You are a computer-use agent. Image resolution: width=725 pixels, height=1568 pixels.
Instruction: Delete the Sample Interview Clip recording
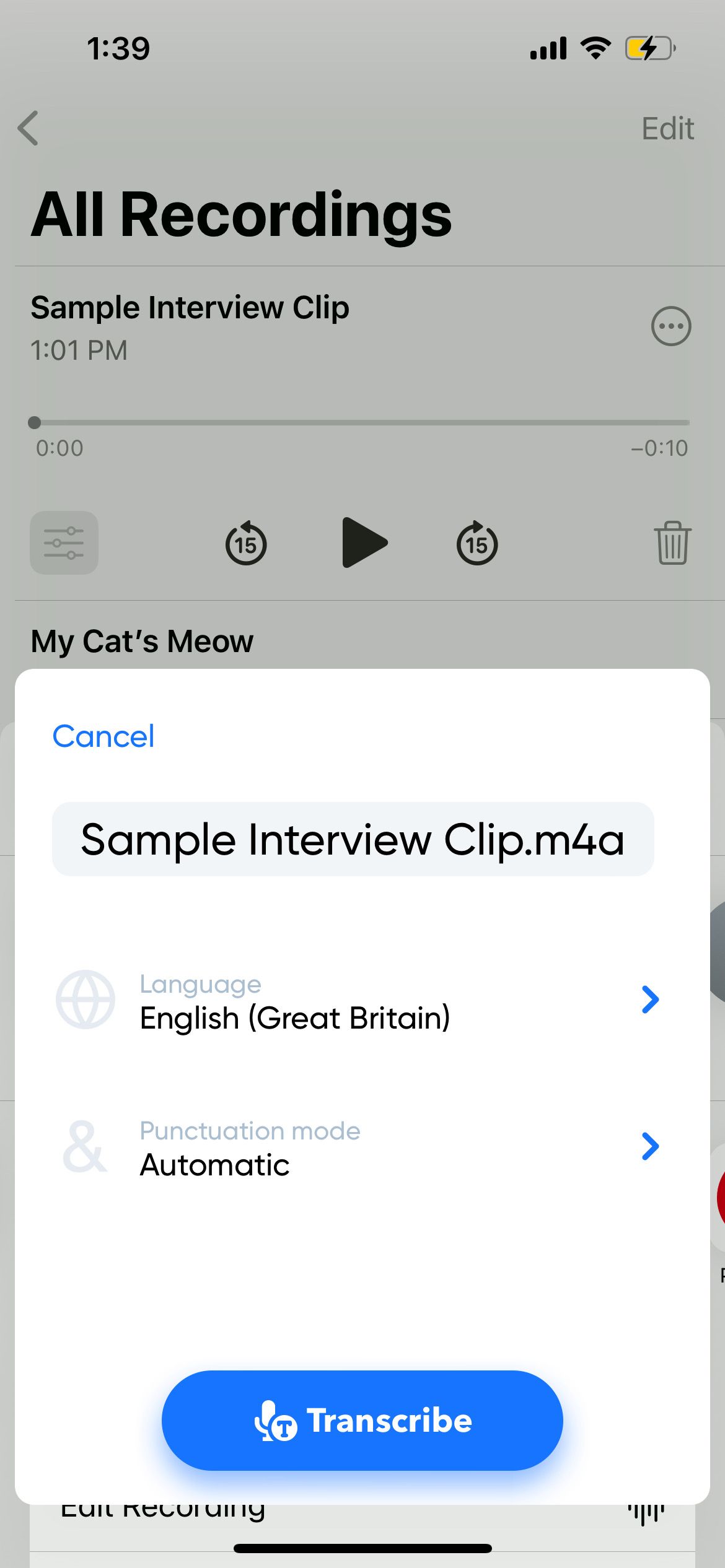pos(671,542)
